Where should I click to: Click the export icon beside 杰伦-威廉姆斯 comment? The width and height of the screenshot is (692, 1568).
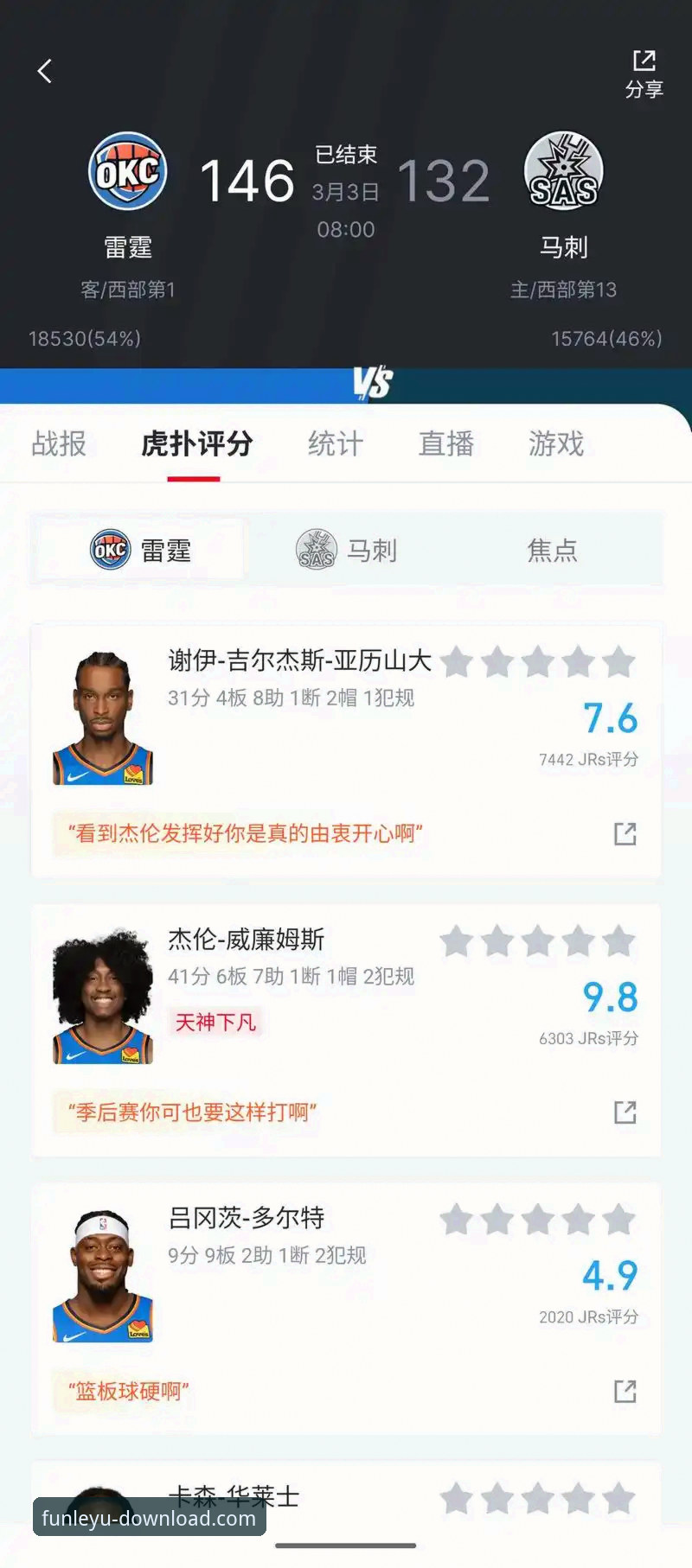click(x=625, y=1113)
